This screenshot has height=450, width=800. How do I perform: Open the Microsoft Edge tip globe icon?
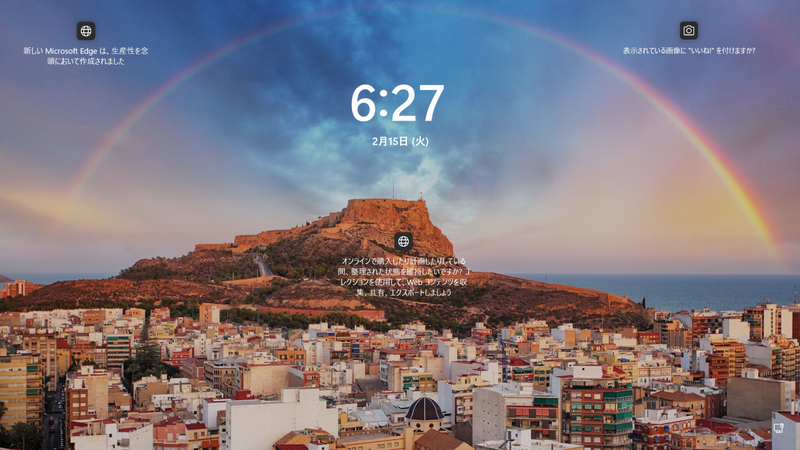86,31
